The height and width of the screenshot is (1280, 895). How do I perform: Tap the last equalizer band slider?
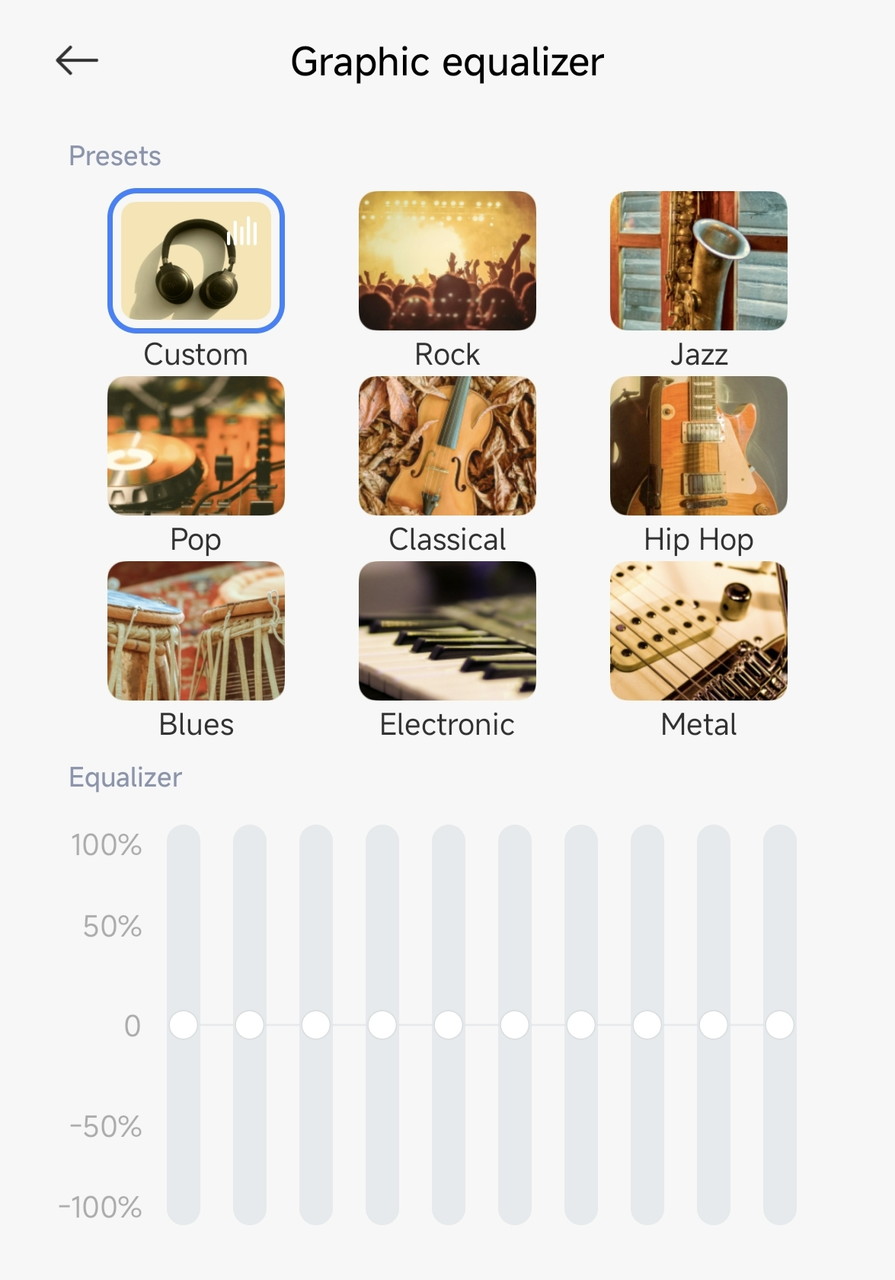(x=779, y=1025)
